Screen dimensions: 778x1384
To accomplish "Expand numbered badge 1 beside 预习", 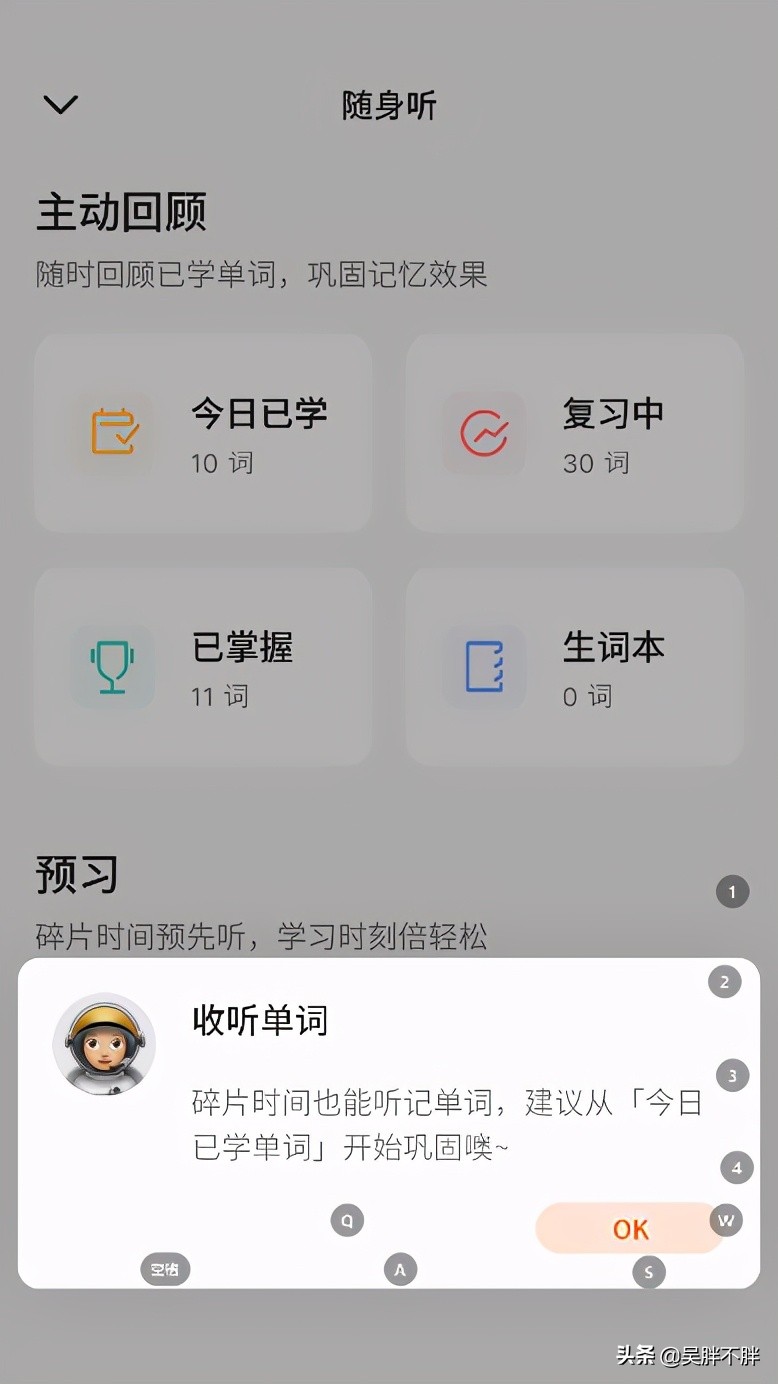I will 732,891.
